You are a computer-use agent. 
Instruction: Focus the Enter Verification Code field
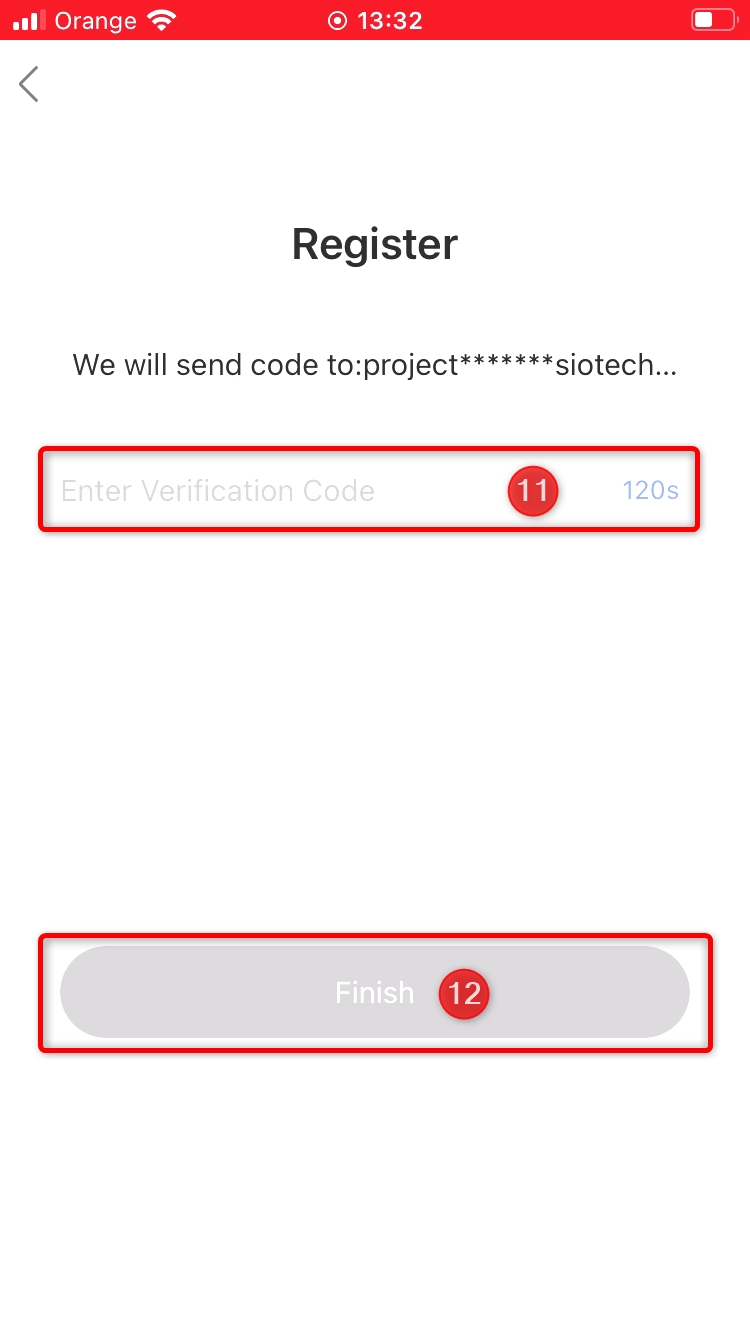coord(330,490)
